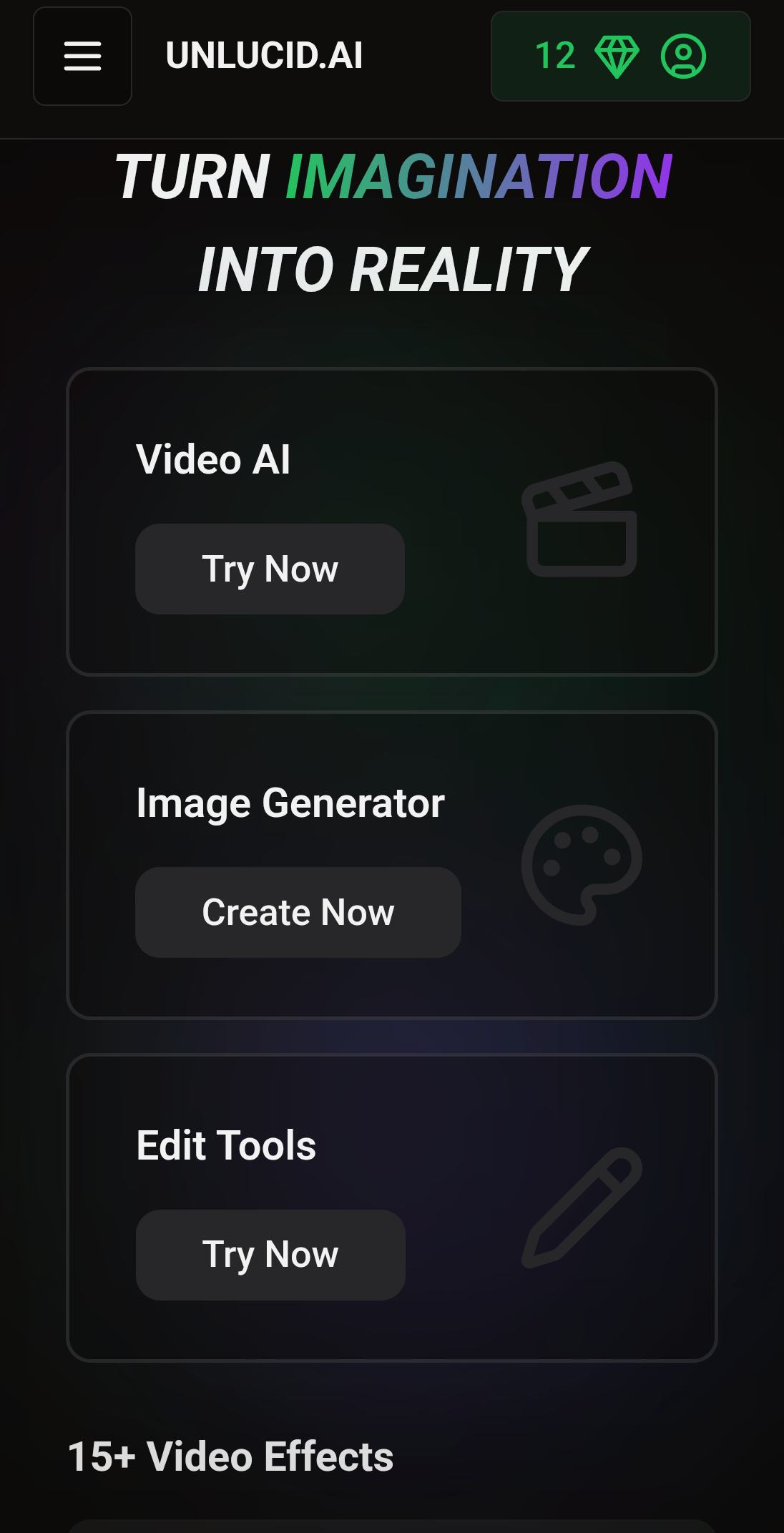The image size is (784, 1533).
Task: Open the UNLUCID.AI home link
Action: tap(264, 56)
